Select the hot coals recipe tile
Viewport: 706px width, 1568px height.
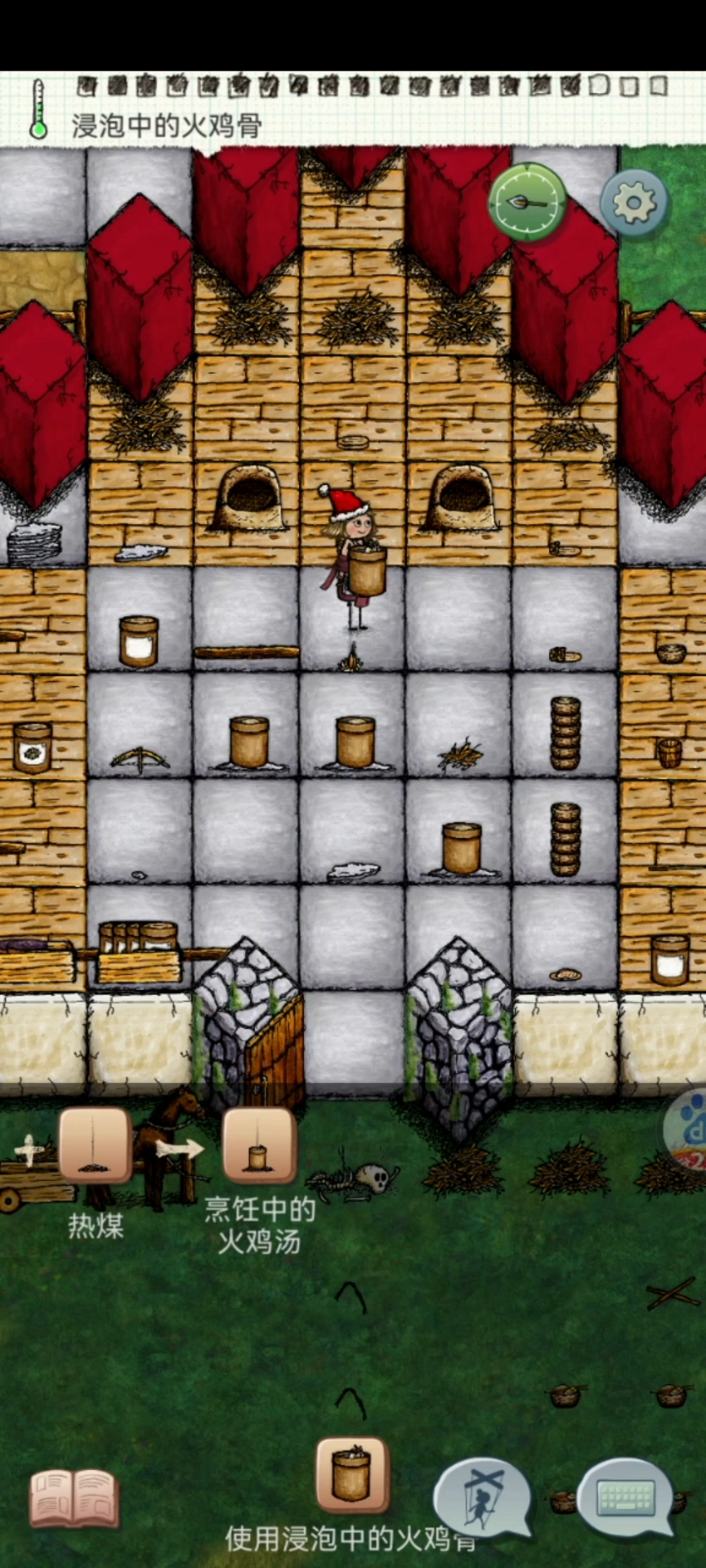pos(96,1145)
